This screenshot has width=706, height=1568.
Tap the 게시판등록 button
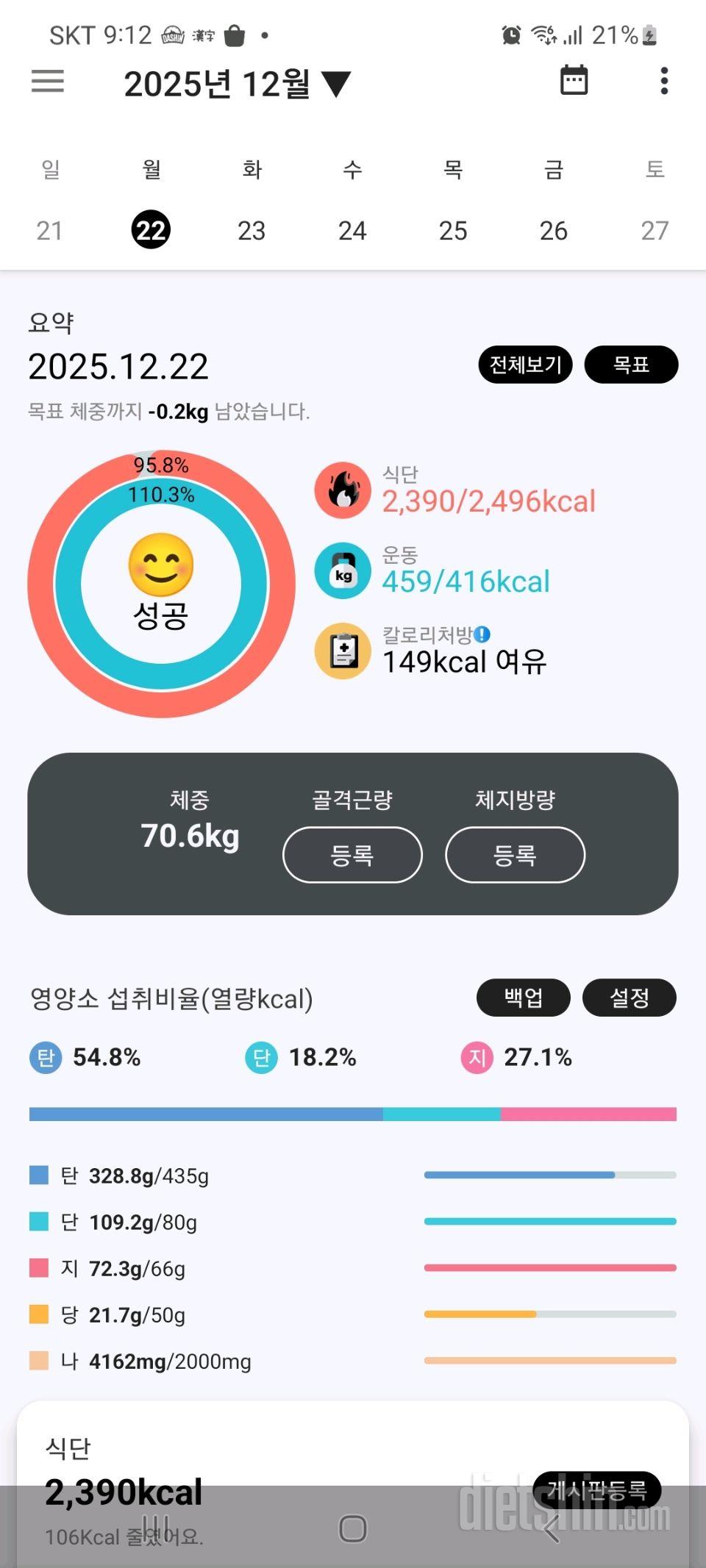596,1489
